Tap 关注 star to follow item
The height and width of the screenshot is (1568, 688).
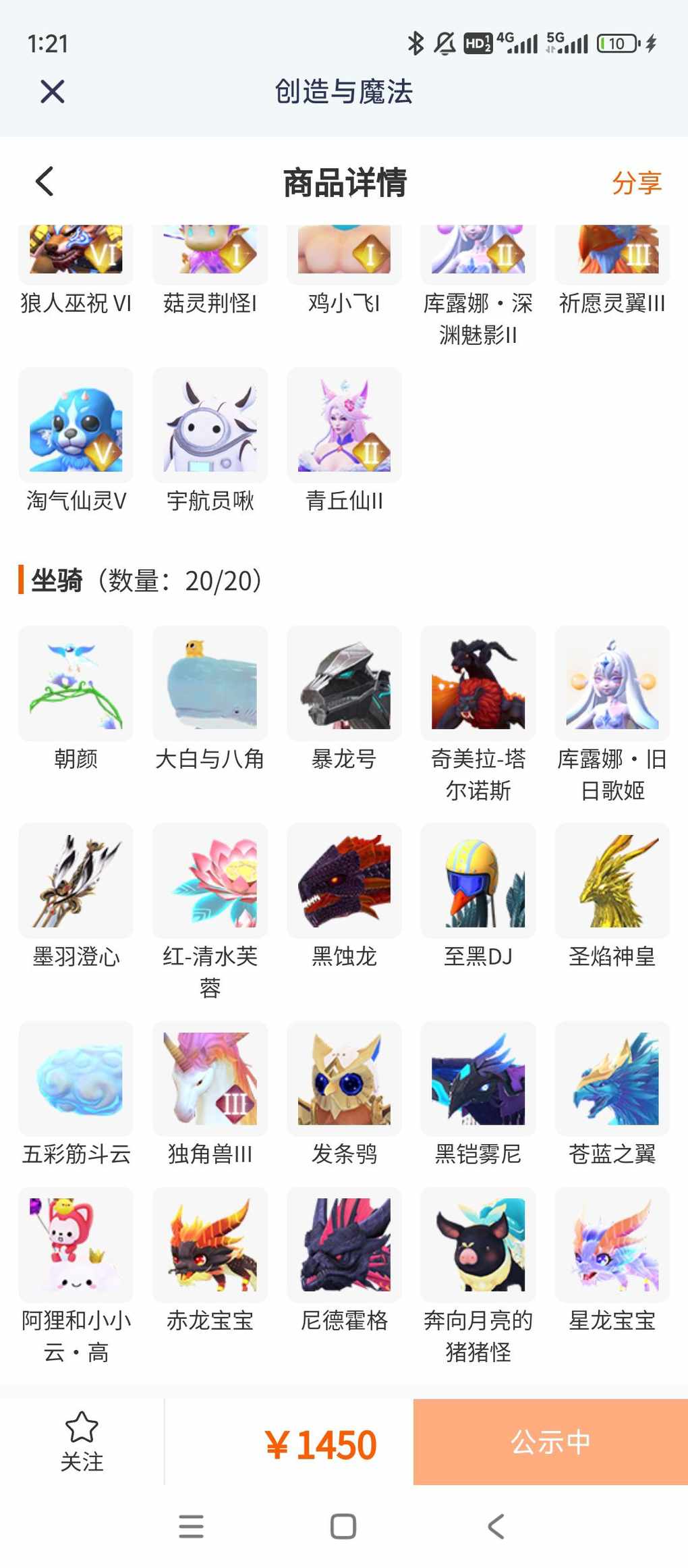pyautogui.click(x=82, y=1441)
